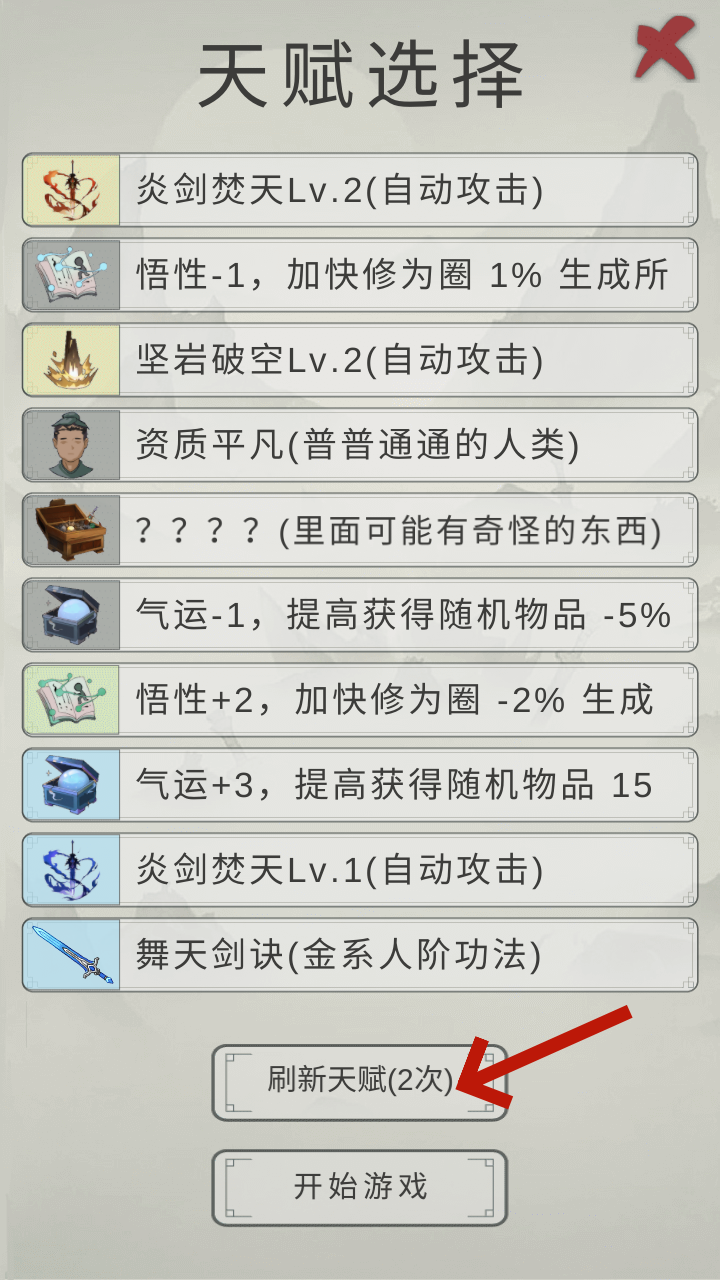720x1280 pixels.
Task: Select the 炎剑焚天Lv.1 talent
Action: pos(360,870)
